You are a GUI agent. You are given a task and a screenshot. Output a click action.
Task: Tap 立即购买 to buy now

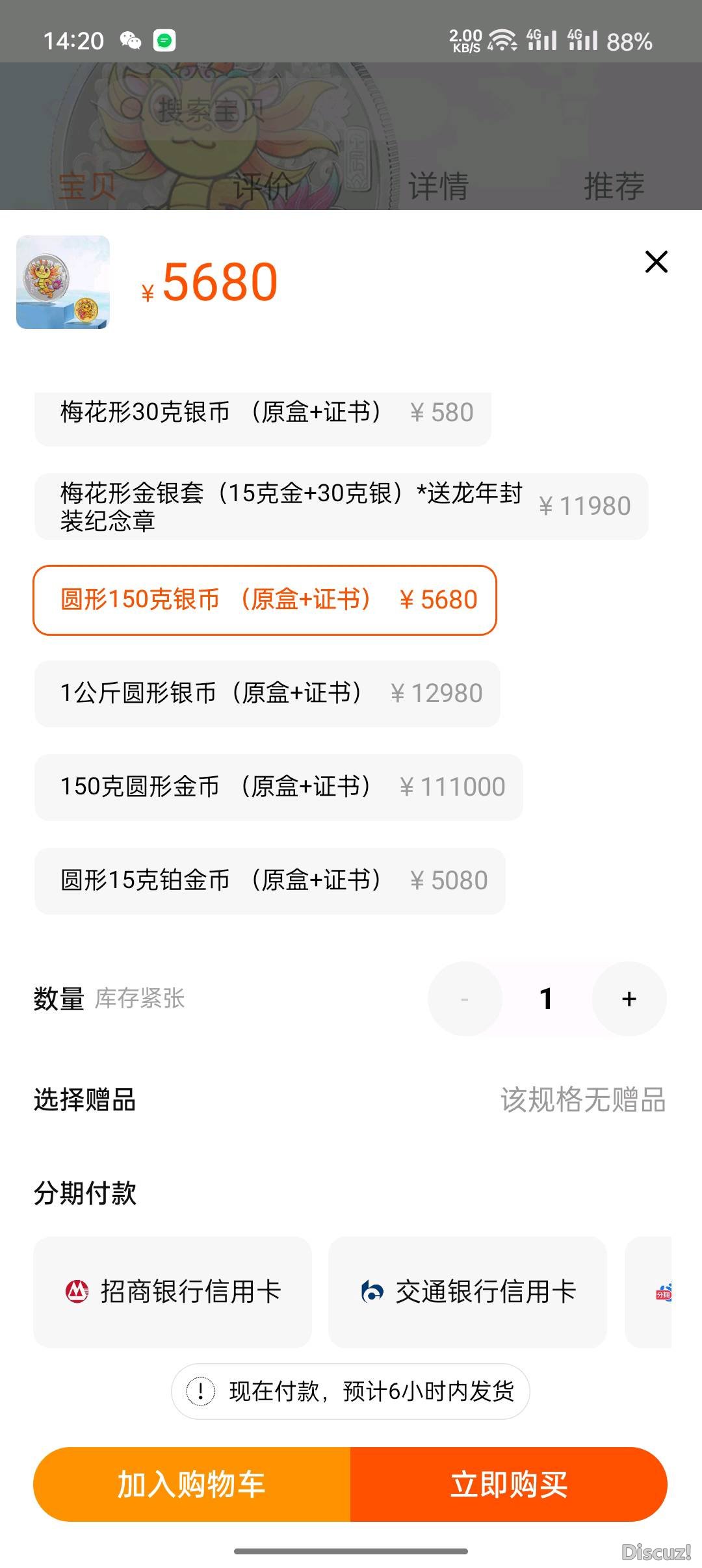click(x=509, y=1484)
